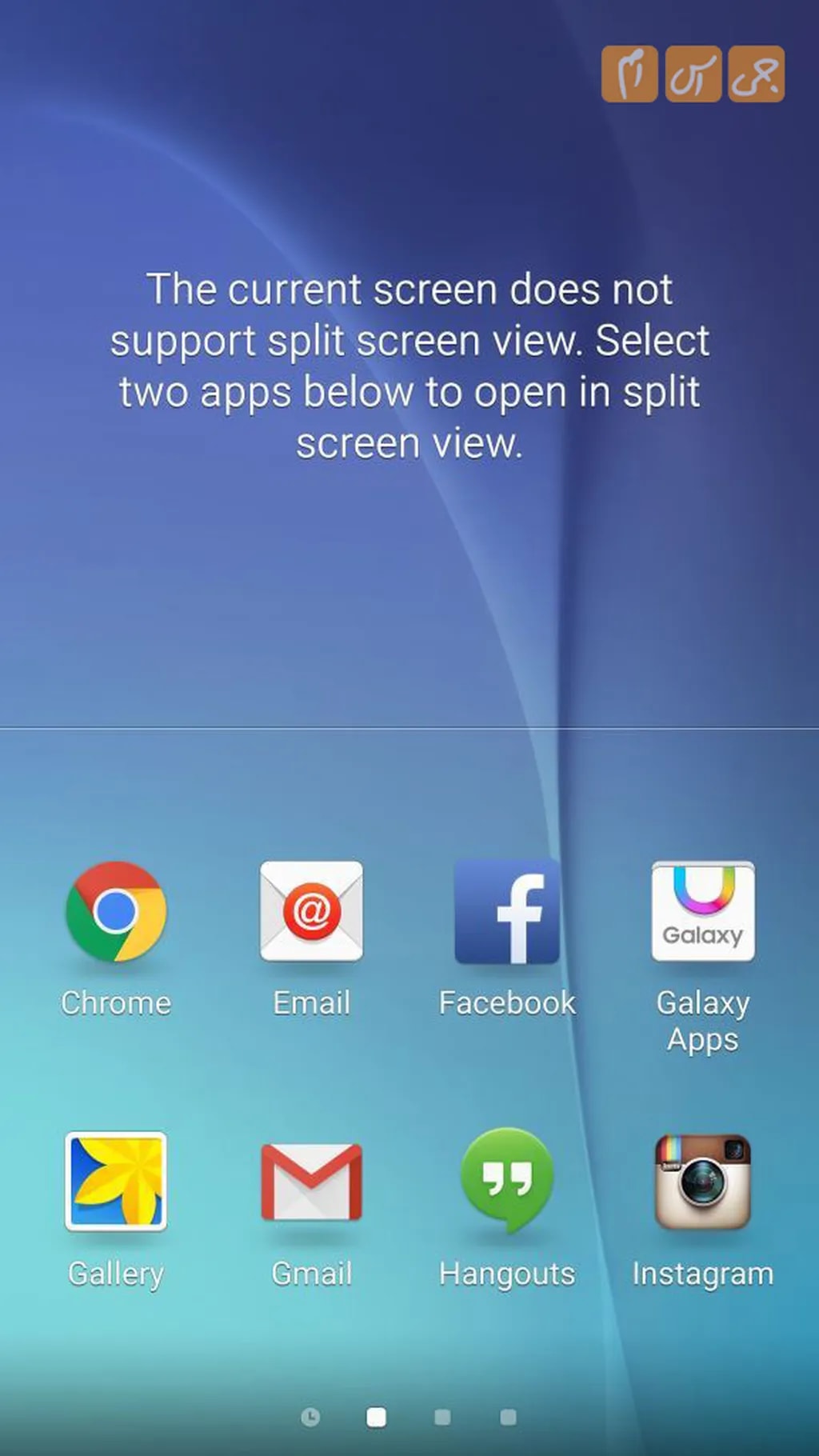Open Facebook in split screen
This screenshot has height=1456, width=819.
tap(507, 912)
